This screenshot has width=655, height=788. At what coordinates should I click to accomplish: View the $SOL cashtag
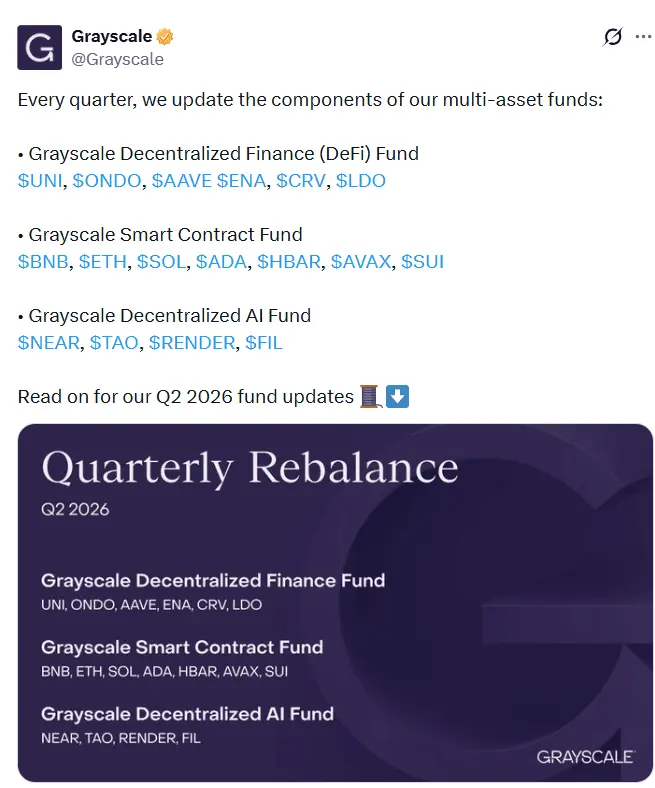point(161,261)
